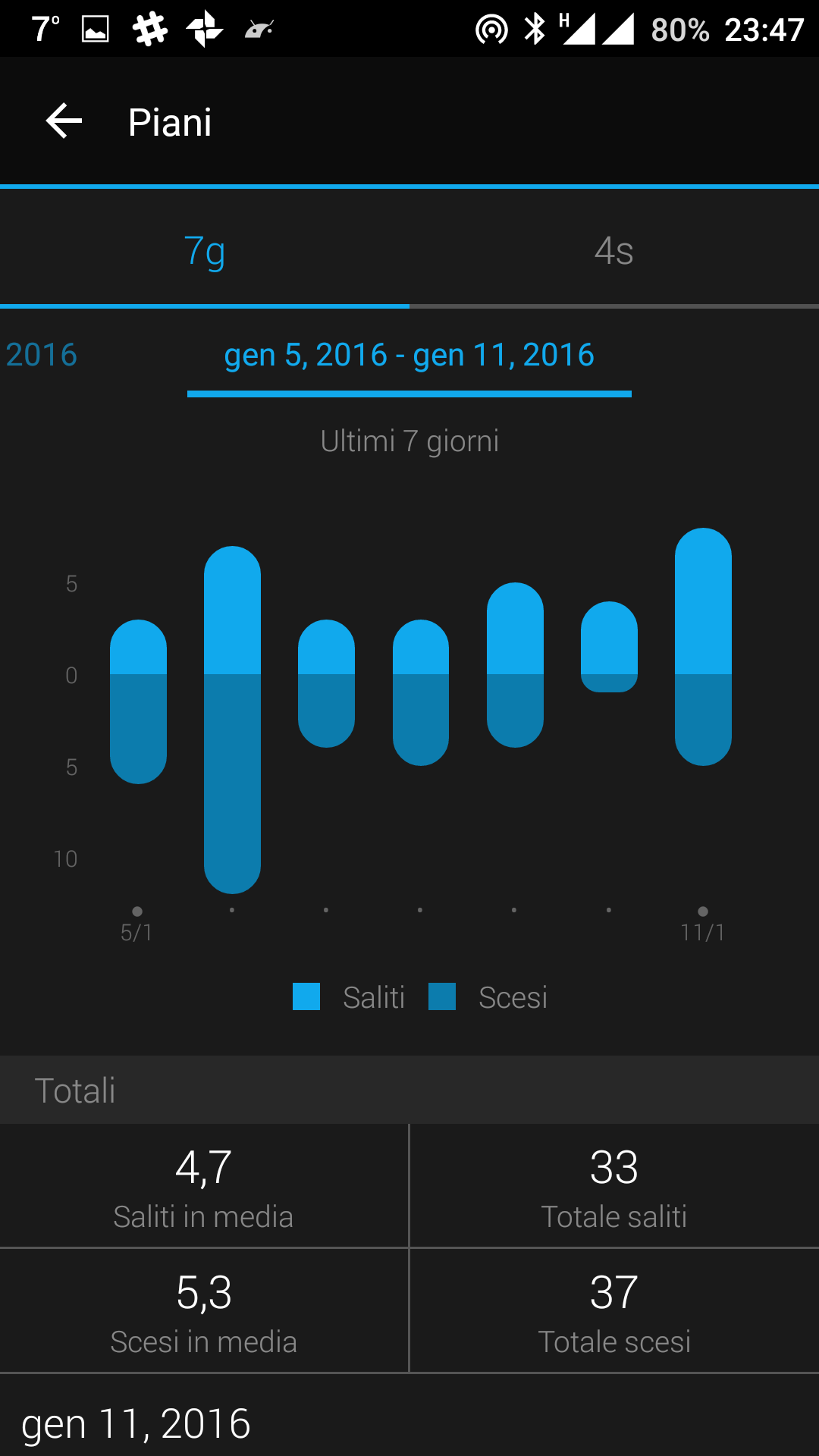Go back from the Piani screen
This screenshot has height=1456, width=819.
click(64, 121)
